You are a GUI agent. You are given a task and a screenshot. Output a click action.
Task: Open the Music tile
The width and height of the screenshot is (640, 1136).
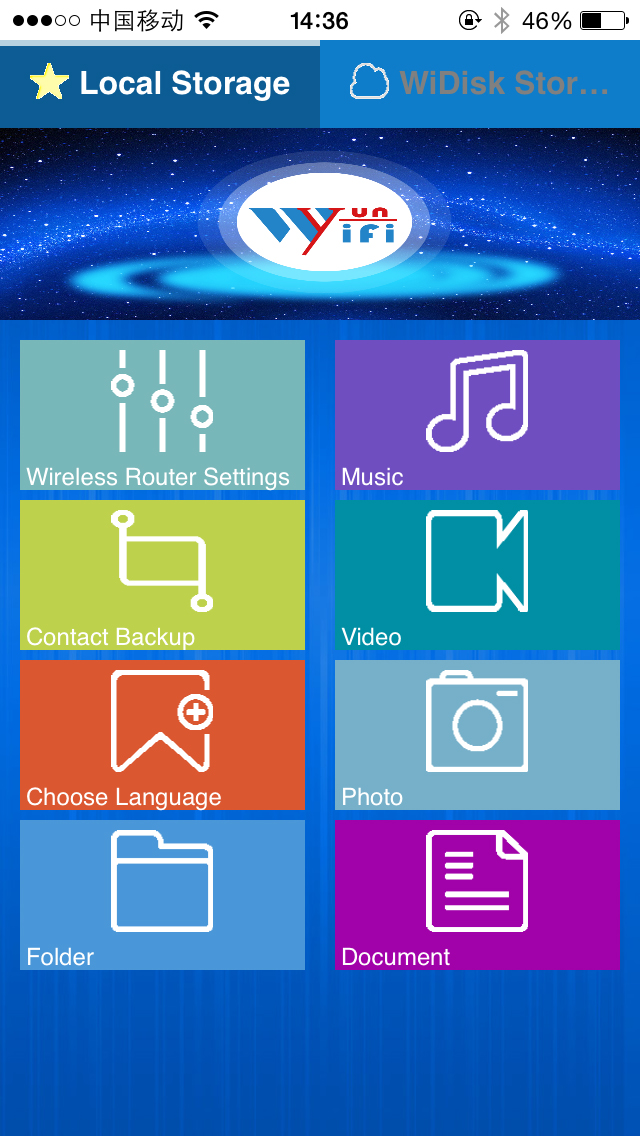(x=478, y=415)
